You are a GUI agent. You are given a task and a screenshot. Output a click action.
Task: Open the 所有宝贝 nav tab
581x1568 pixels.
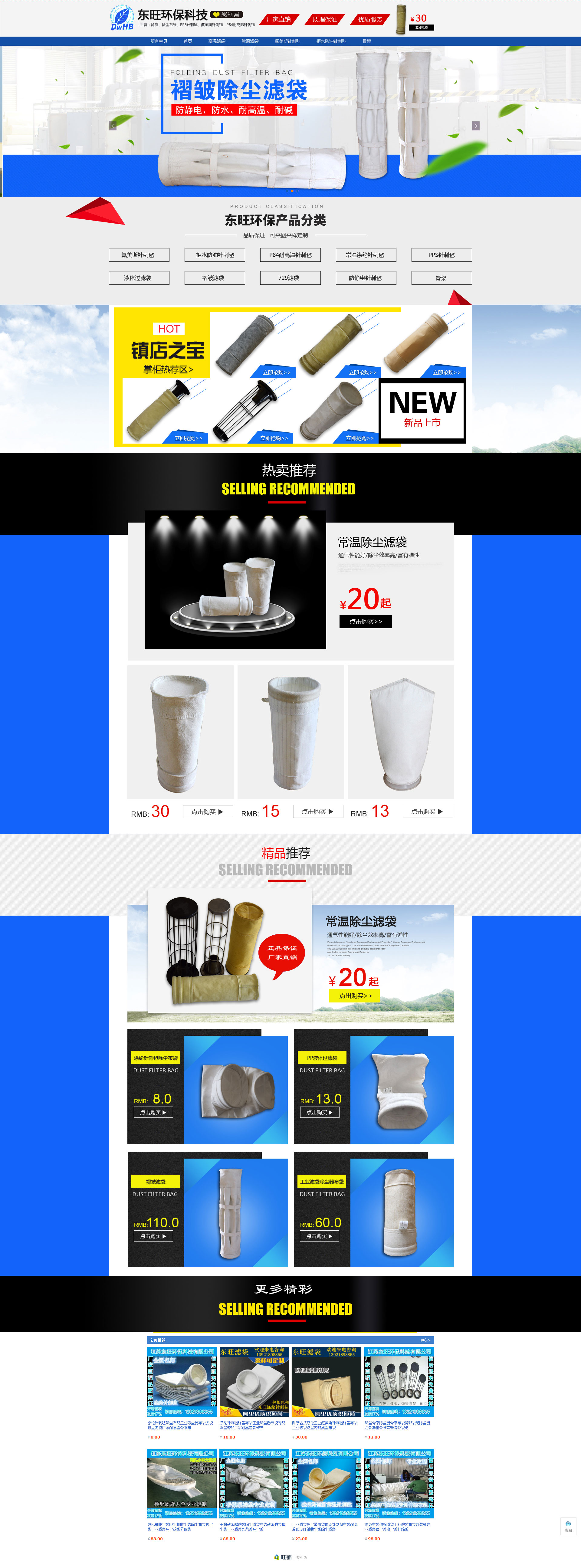coord(158,41)
